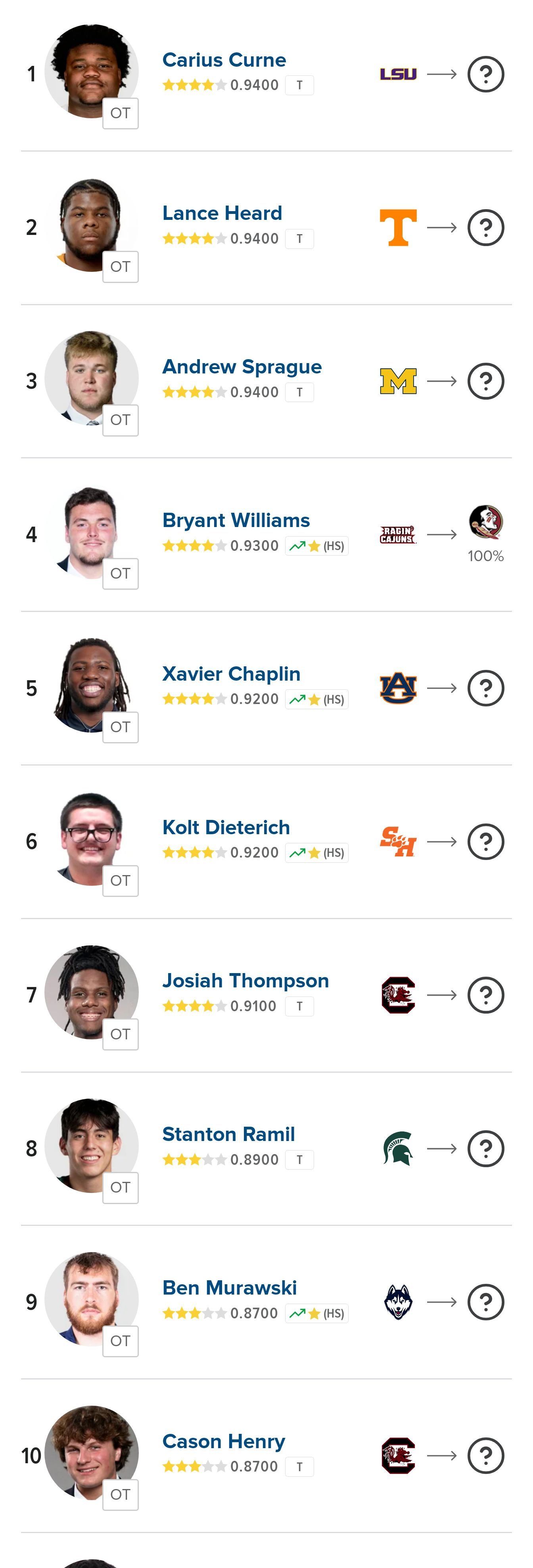Open the UConn Huskies logo

tap(398, 1301)
